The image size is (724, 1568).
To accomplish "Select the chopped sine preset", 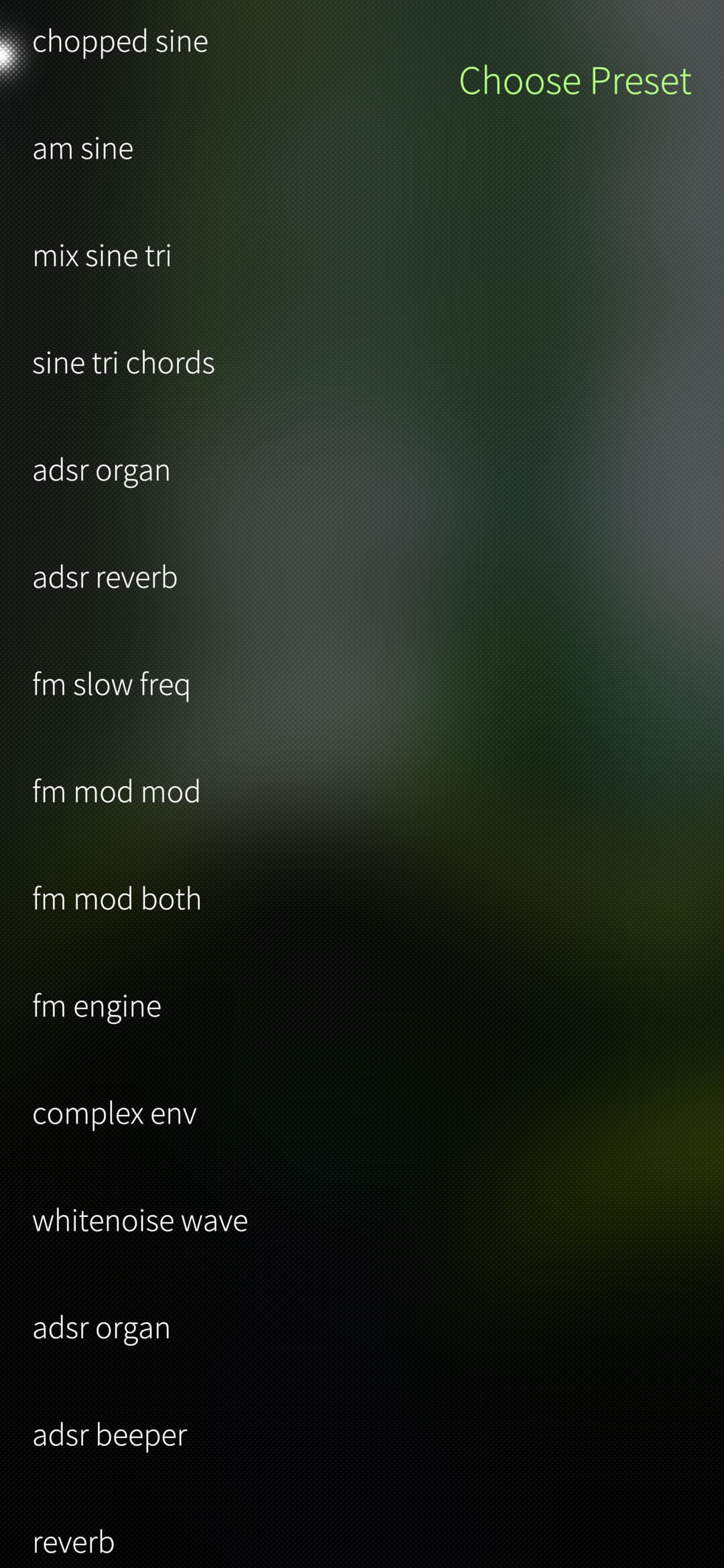I will [x=121, y=42].
